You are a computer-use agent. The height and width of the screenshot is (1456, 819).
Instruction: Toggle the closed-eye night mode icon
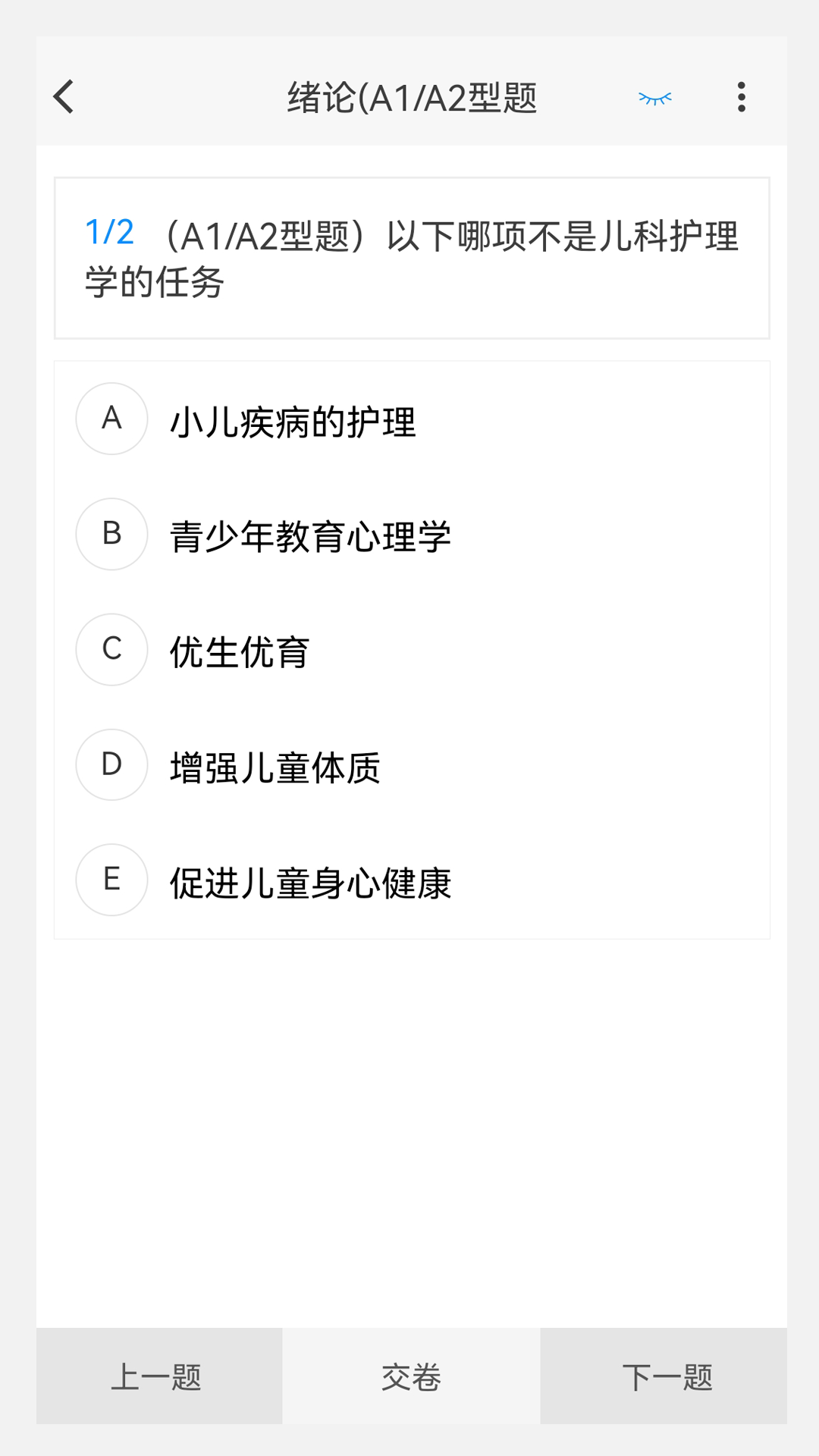(654, 98)
